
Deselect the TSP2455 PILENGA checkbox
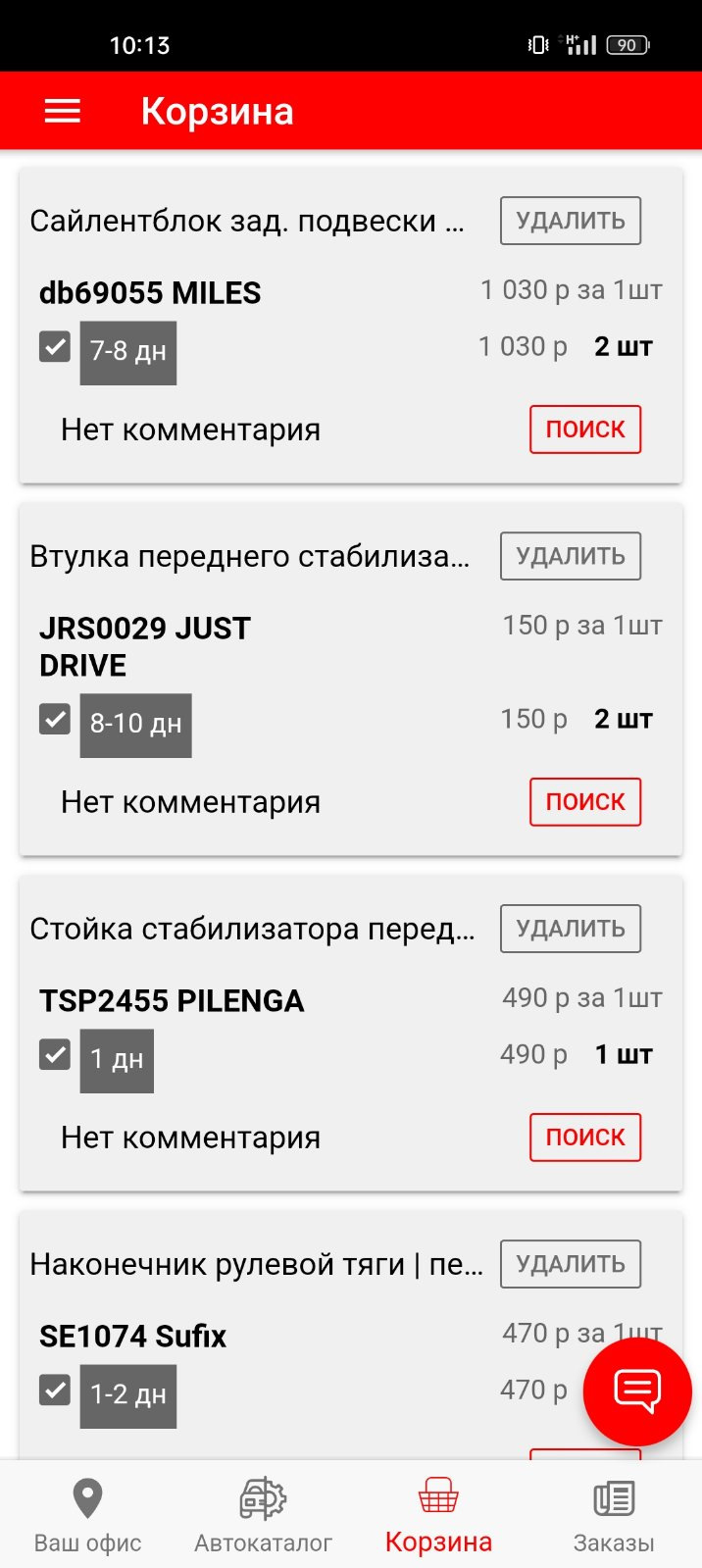coord(55,1055)
